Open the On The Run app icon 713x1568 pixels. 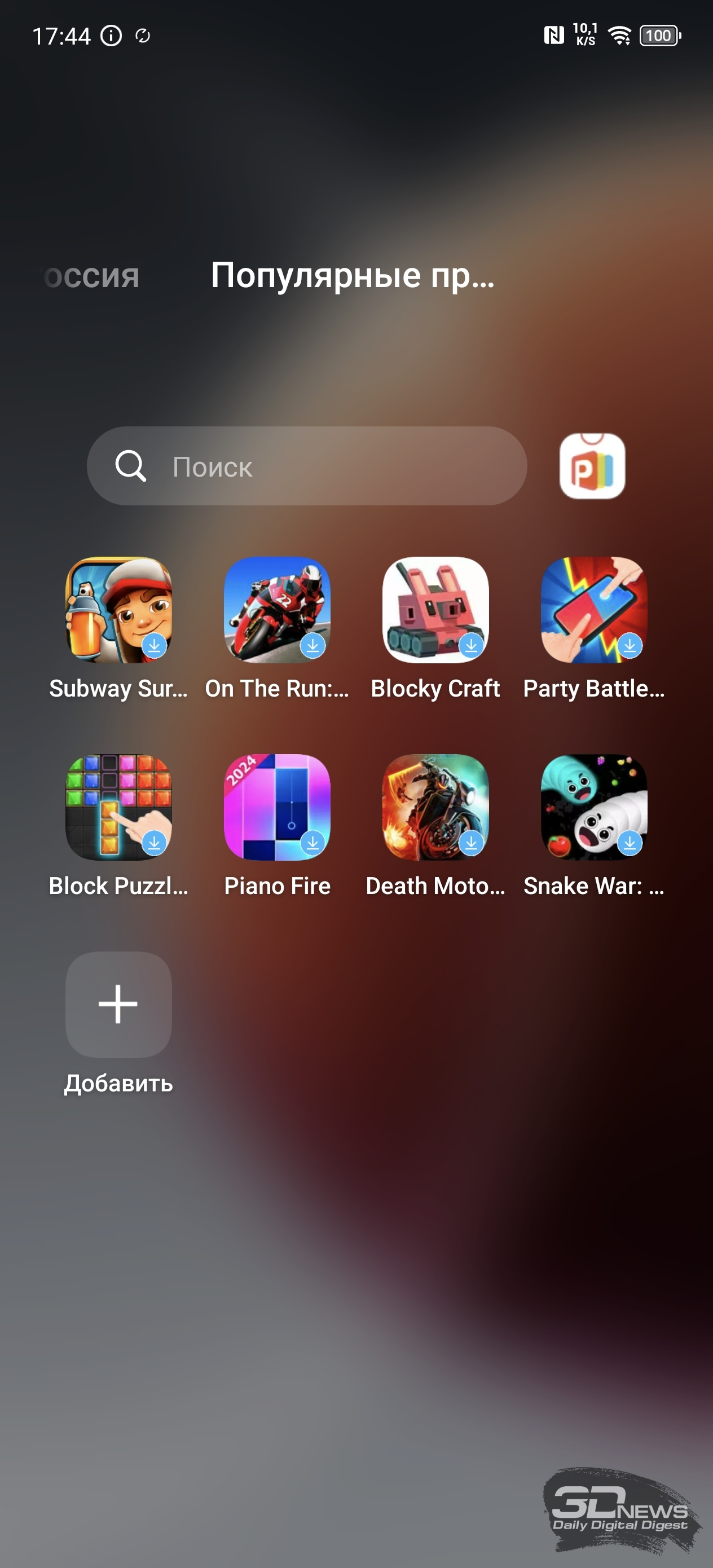click(277, 610)
